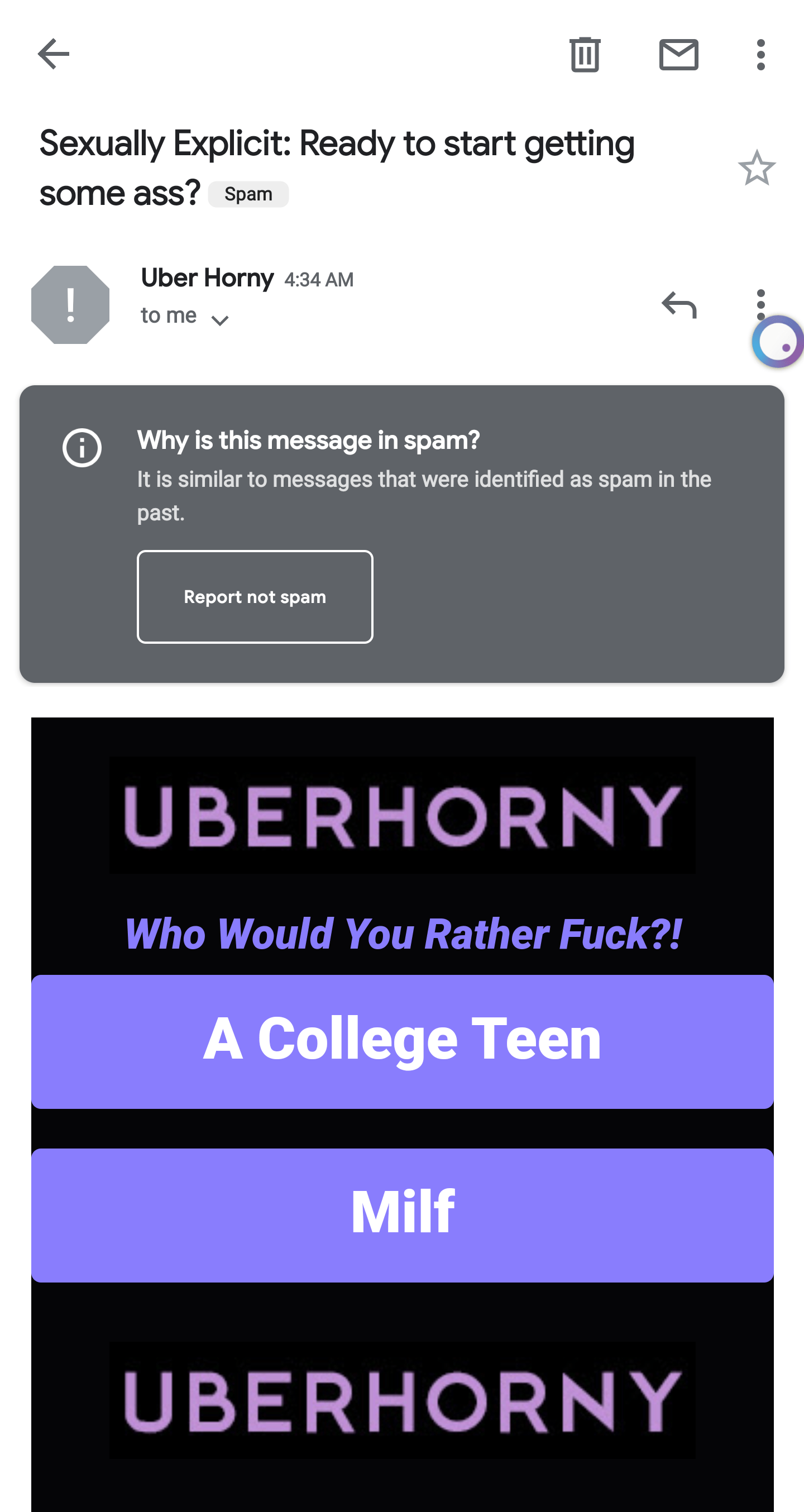
Task: Tap the sender's avatar icon
Action: (x=70, y=305)
